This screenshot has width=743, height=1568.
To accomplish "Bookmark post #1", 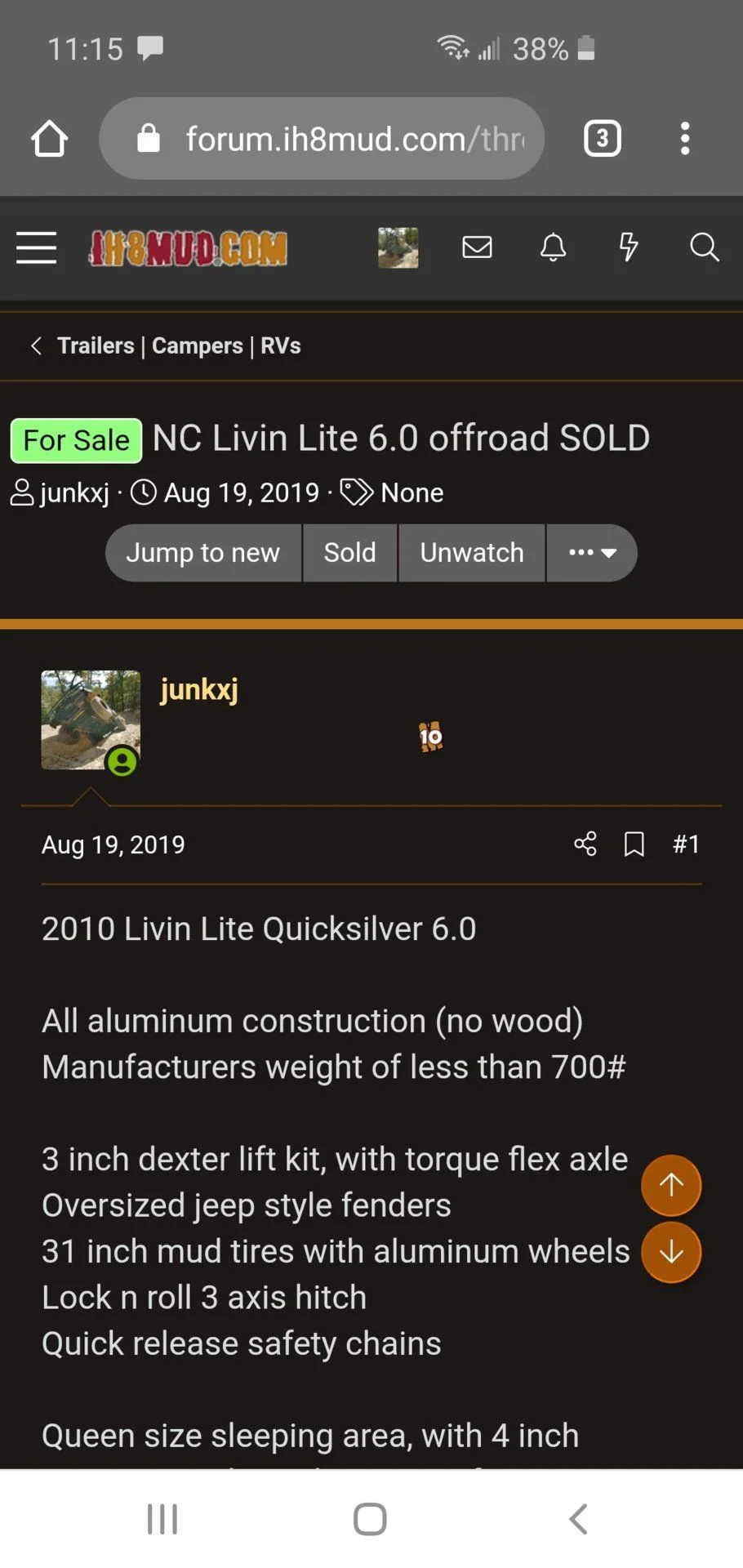I will 634,844.
